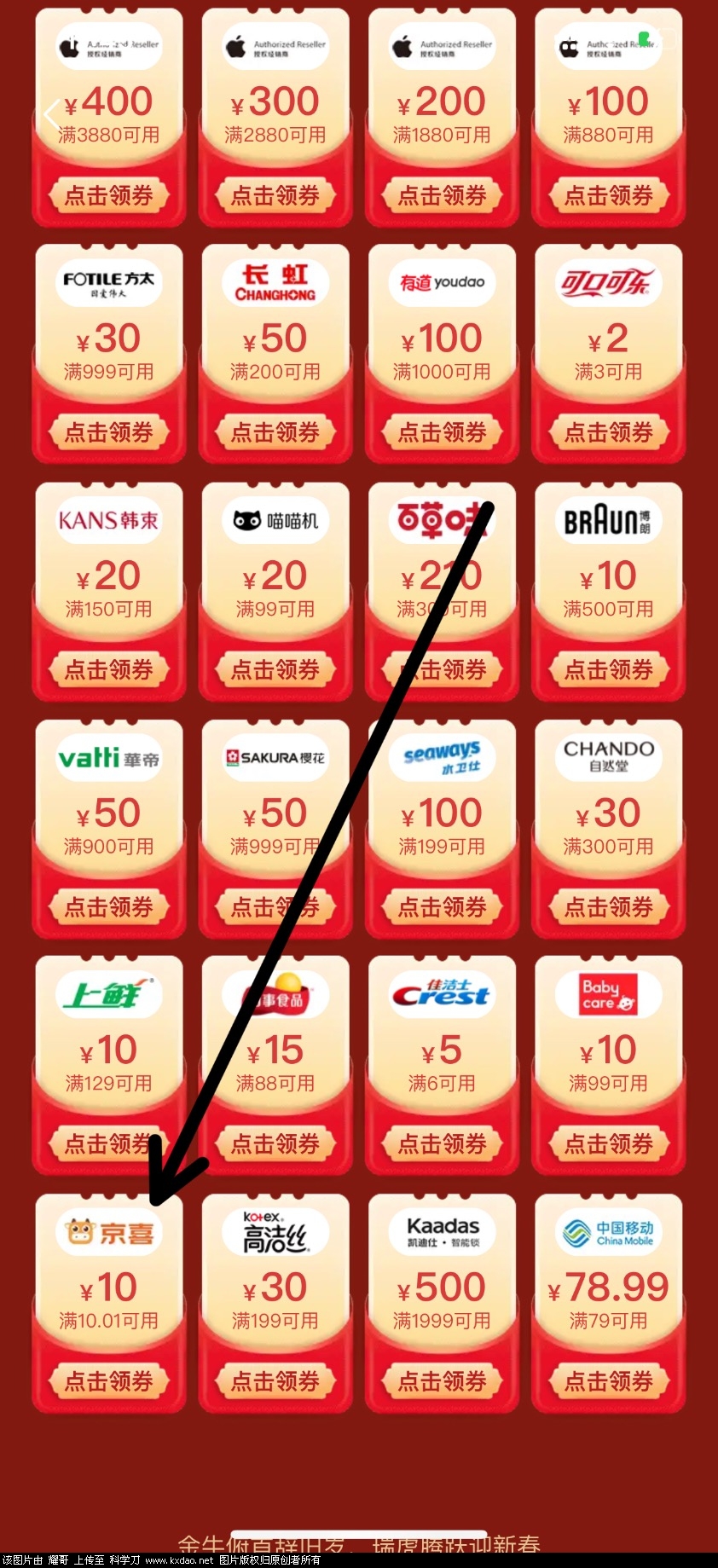The image size is (718, 1568).
Task: Claim the ¥400 Apple reseller coupon
Action: click(x=108, y=195)
